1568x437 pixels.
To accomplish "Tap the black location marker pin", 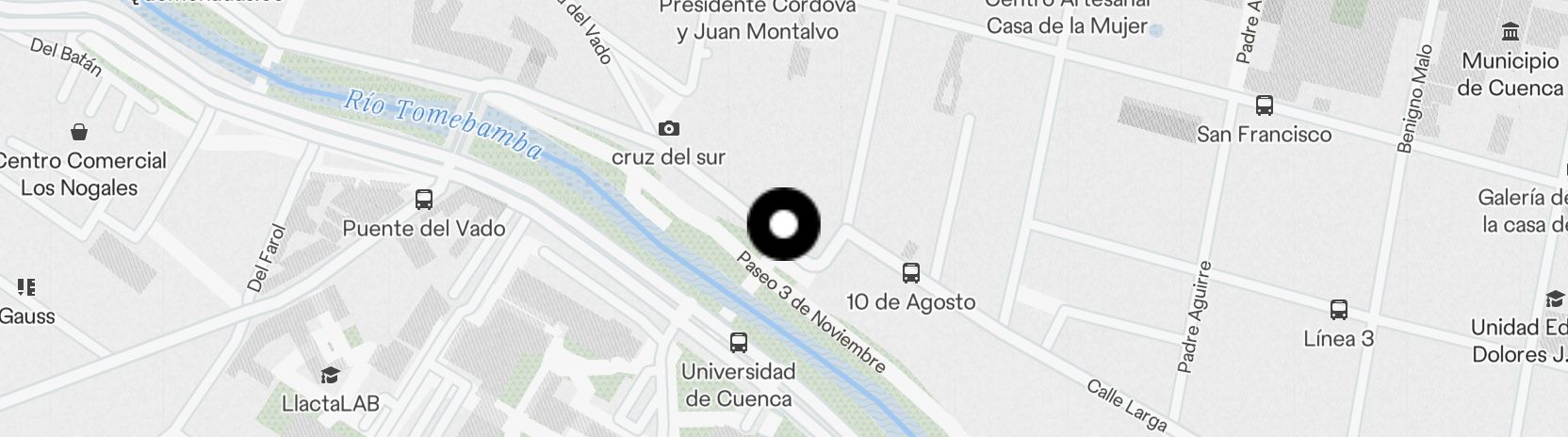I will pos(784,225).
